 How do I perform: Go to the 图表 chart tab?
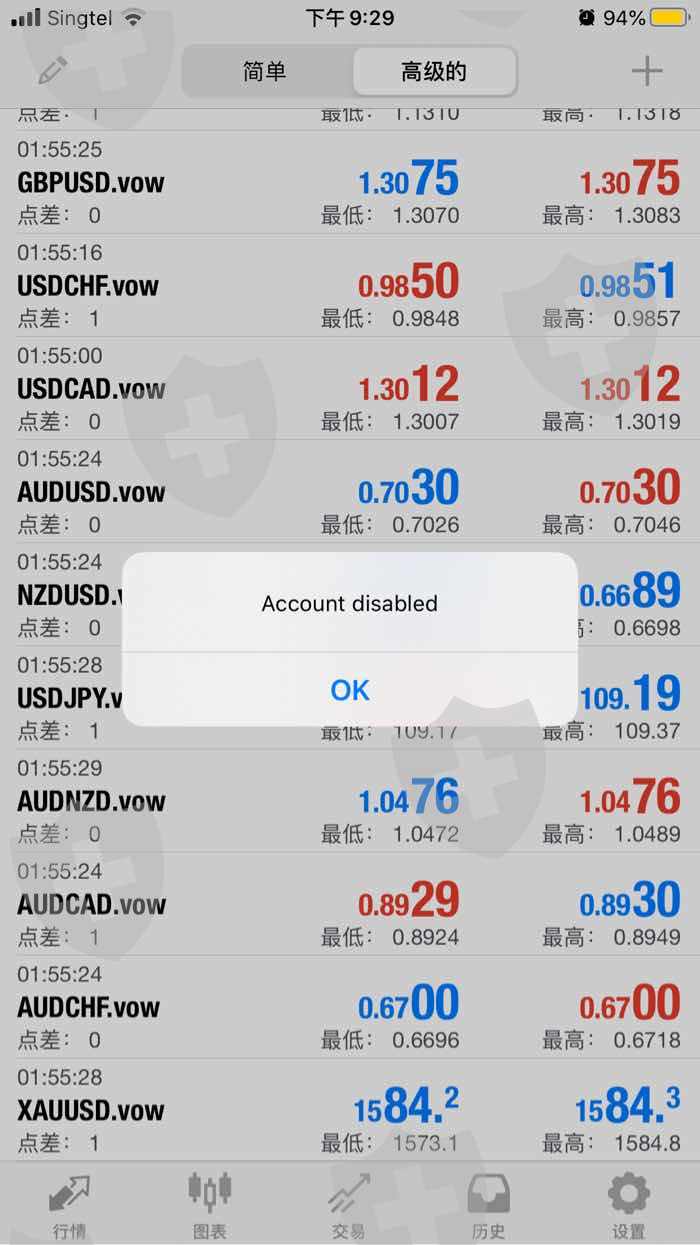[x=210, y=1205]
